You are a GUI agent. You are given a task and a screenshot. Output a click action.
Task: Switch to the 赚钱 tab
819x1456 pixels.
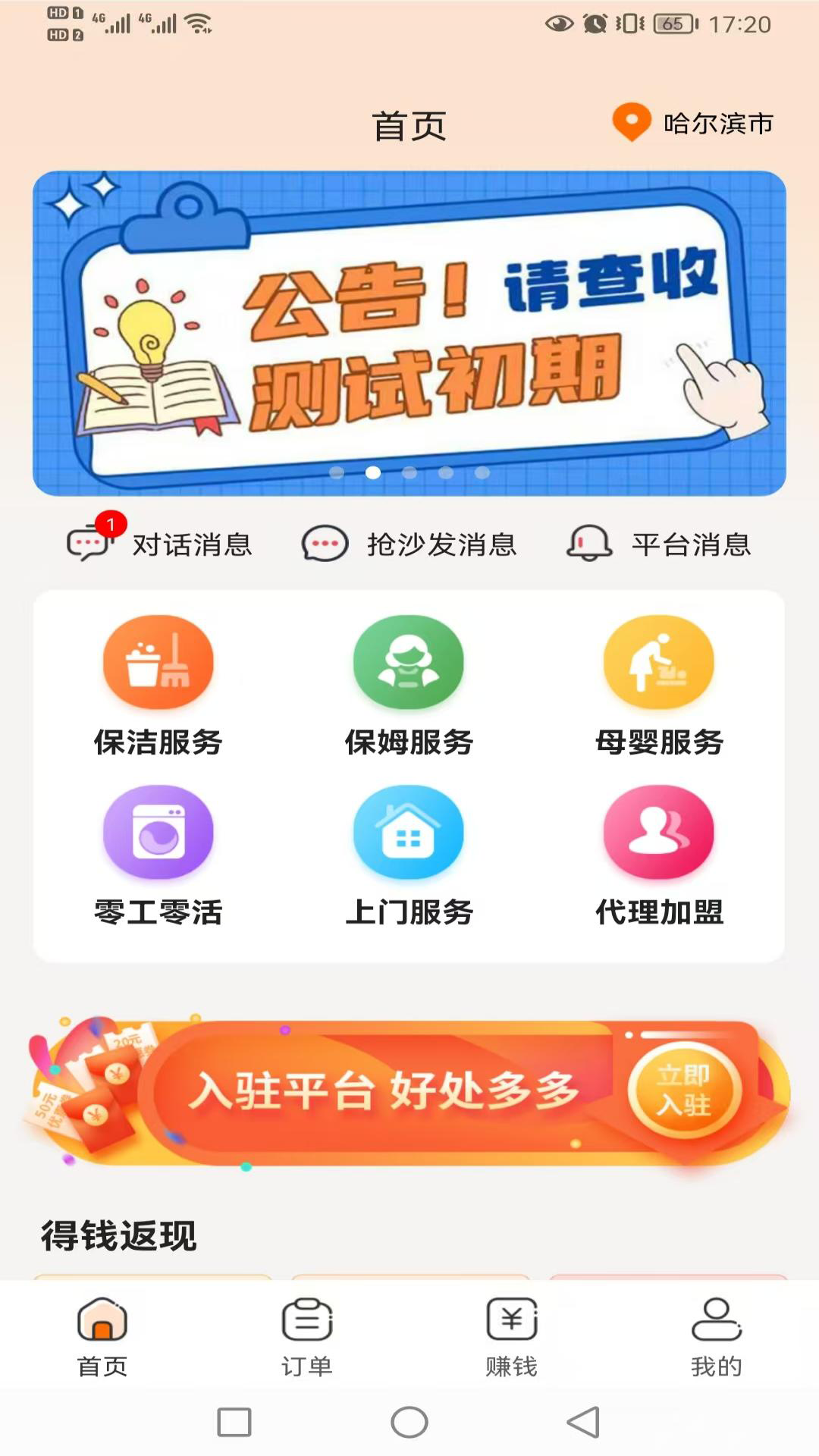tap(512, 1335)
